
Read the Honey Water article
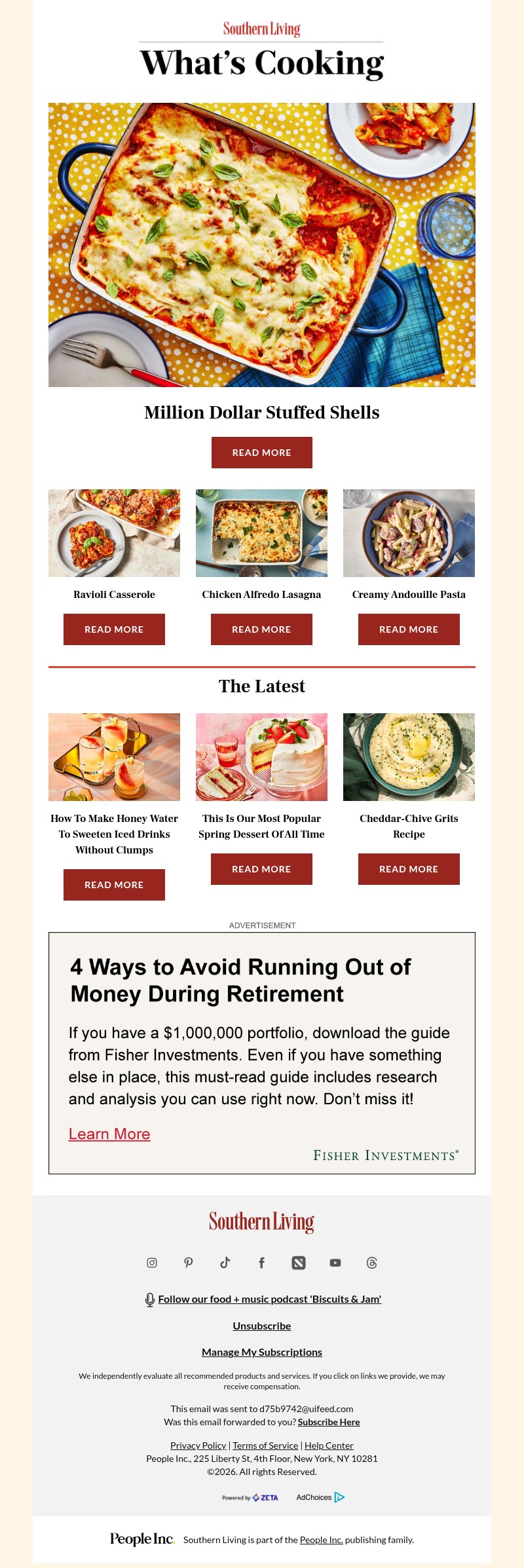pos(114,885)
